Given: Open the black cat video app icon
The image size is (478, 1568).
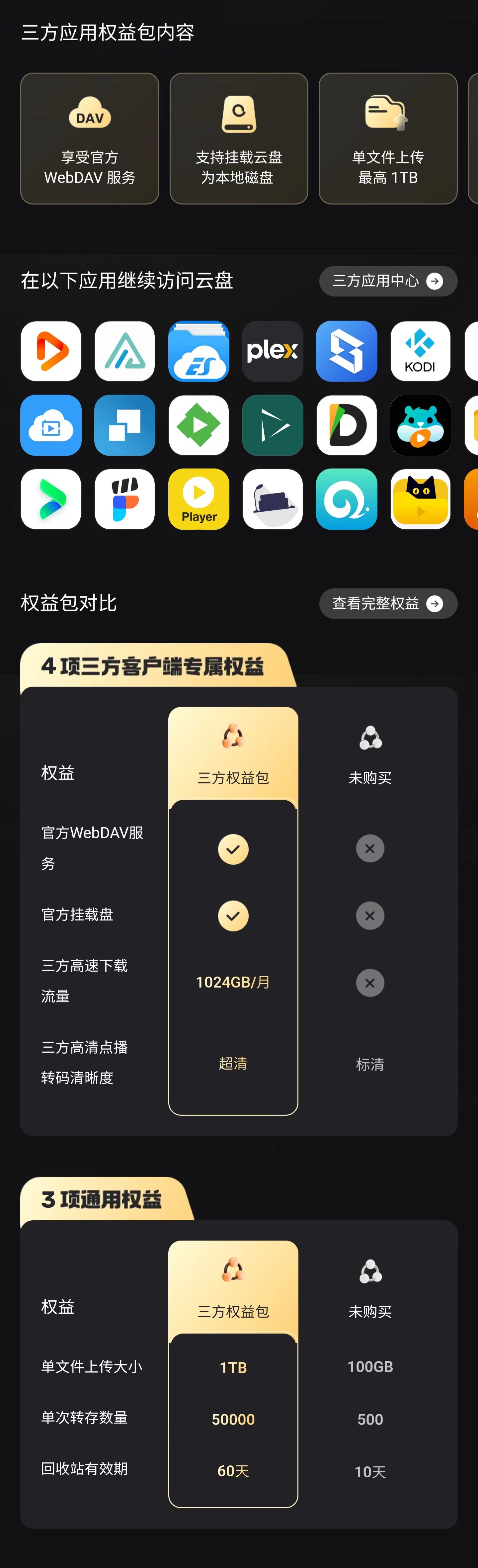Looking at the screenshot, I should point(420,499).
